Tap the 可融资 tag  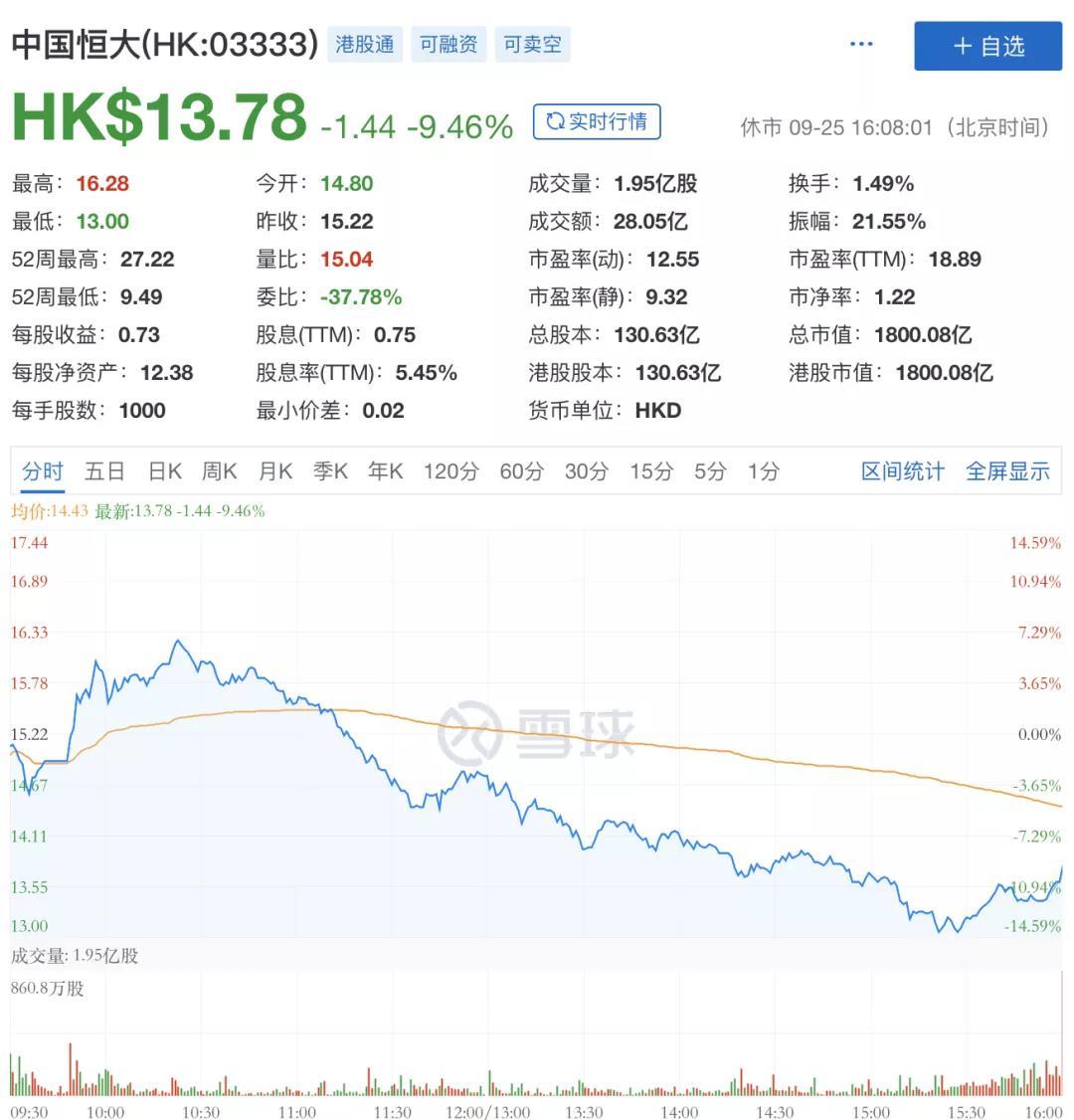448,45
